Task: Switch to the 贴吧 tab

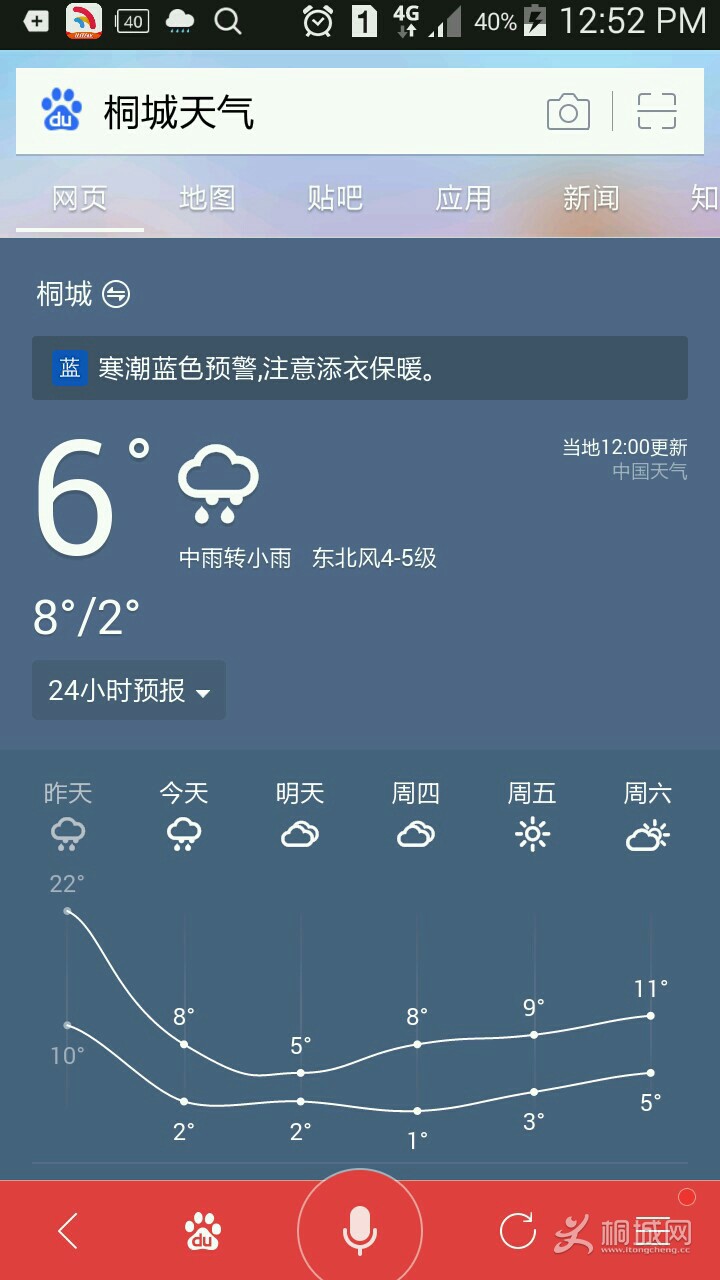Action: 335,198
